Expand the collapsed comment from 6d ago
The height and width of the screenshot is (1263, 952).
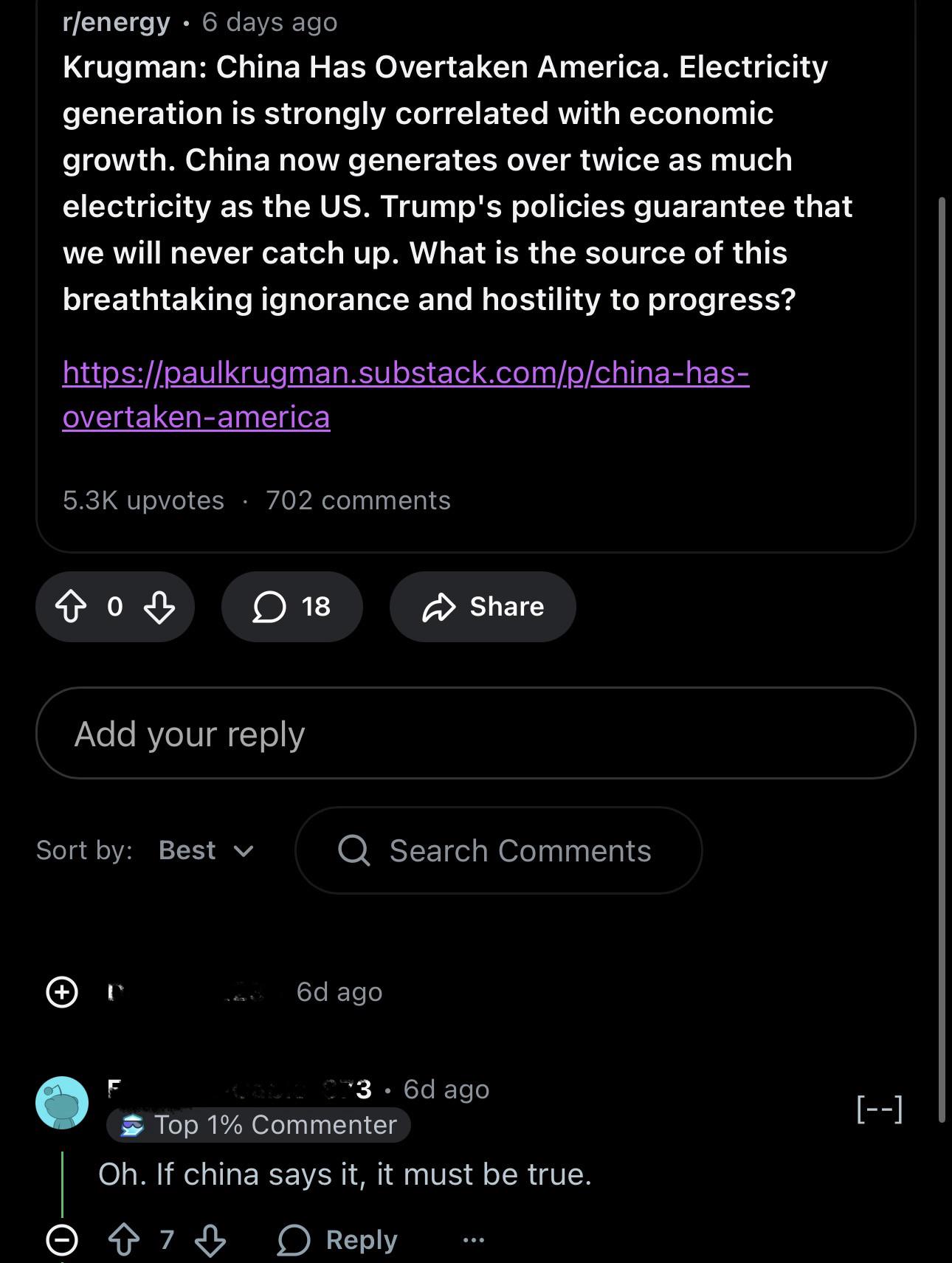[62, 992]
